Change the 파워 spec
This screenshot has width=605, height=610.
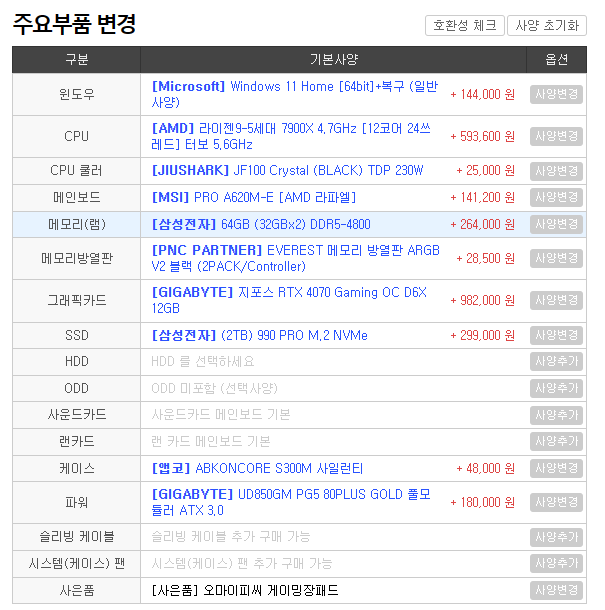pyautogui.click(x=556, y=502)
